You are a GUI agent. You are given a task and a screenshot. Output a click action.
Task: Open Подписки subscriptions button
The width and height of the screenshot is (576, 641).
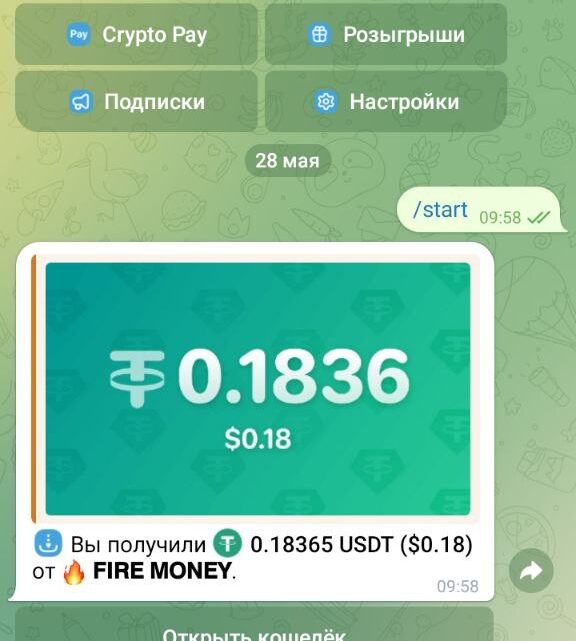pyautogui.click(x=136, y=101)
